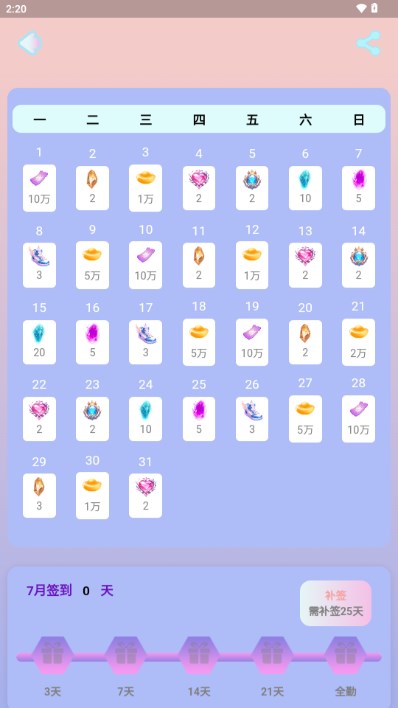Go back using the arrow icon
Image resolution: width=398 pixels, height=708 pixels.
pyautogui.click(x=30, y=43)
